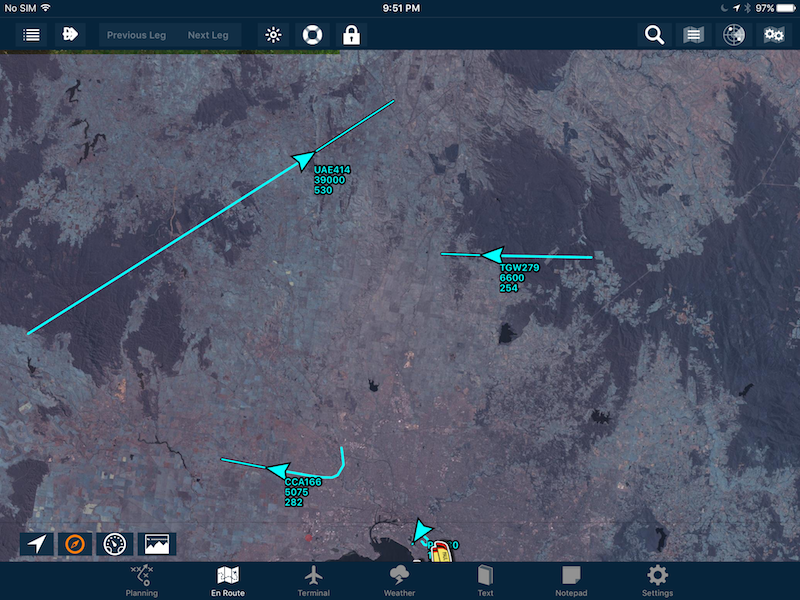The width and height of the screenshot is (800, 600).
Task: Open map settings gears
Action: tap(773, 35)
